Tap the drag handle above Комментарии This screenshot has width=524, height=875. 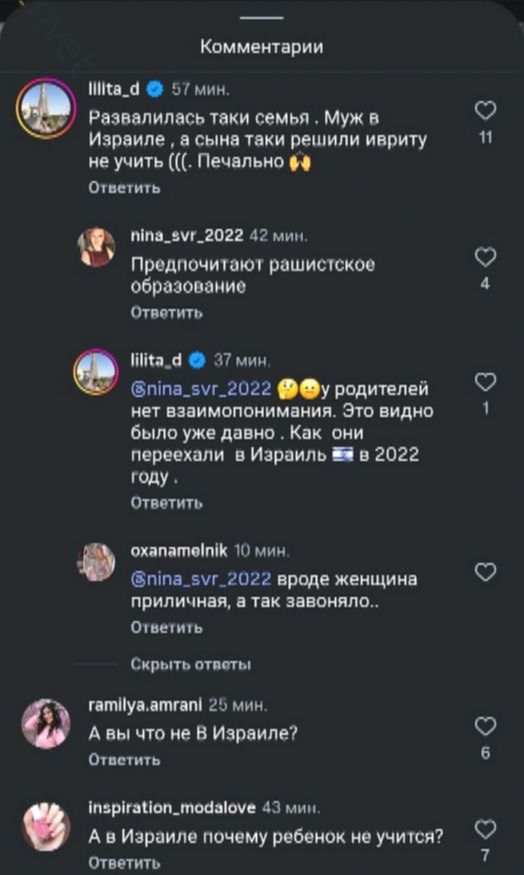[x=262, y=18]
